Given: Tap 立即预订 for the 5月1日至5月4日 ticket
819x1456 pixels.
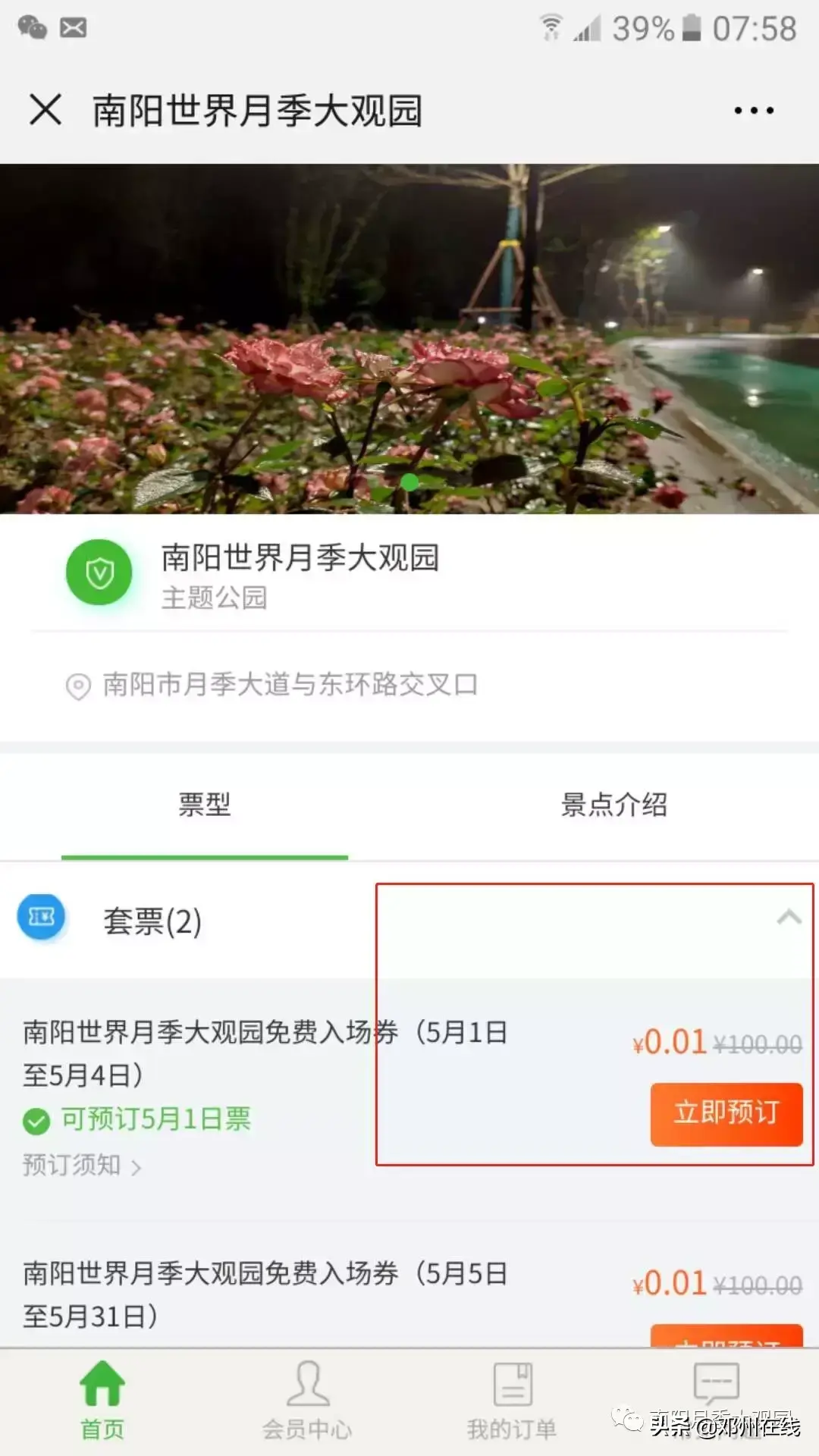Looking at the screenshot, I should coord(726,1113).
